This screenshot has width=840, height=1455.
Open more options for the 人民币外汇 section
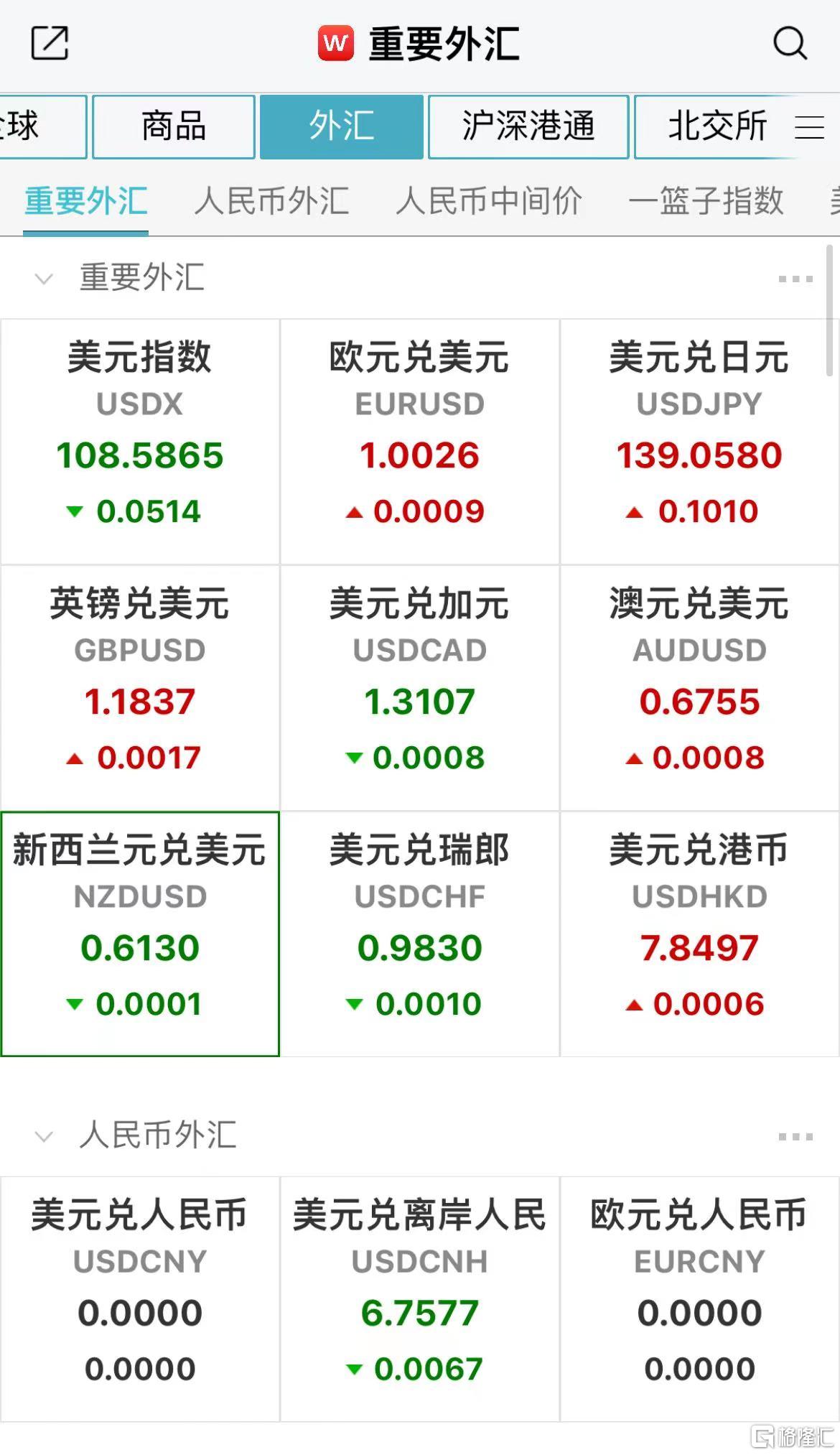[795, 1137]
